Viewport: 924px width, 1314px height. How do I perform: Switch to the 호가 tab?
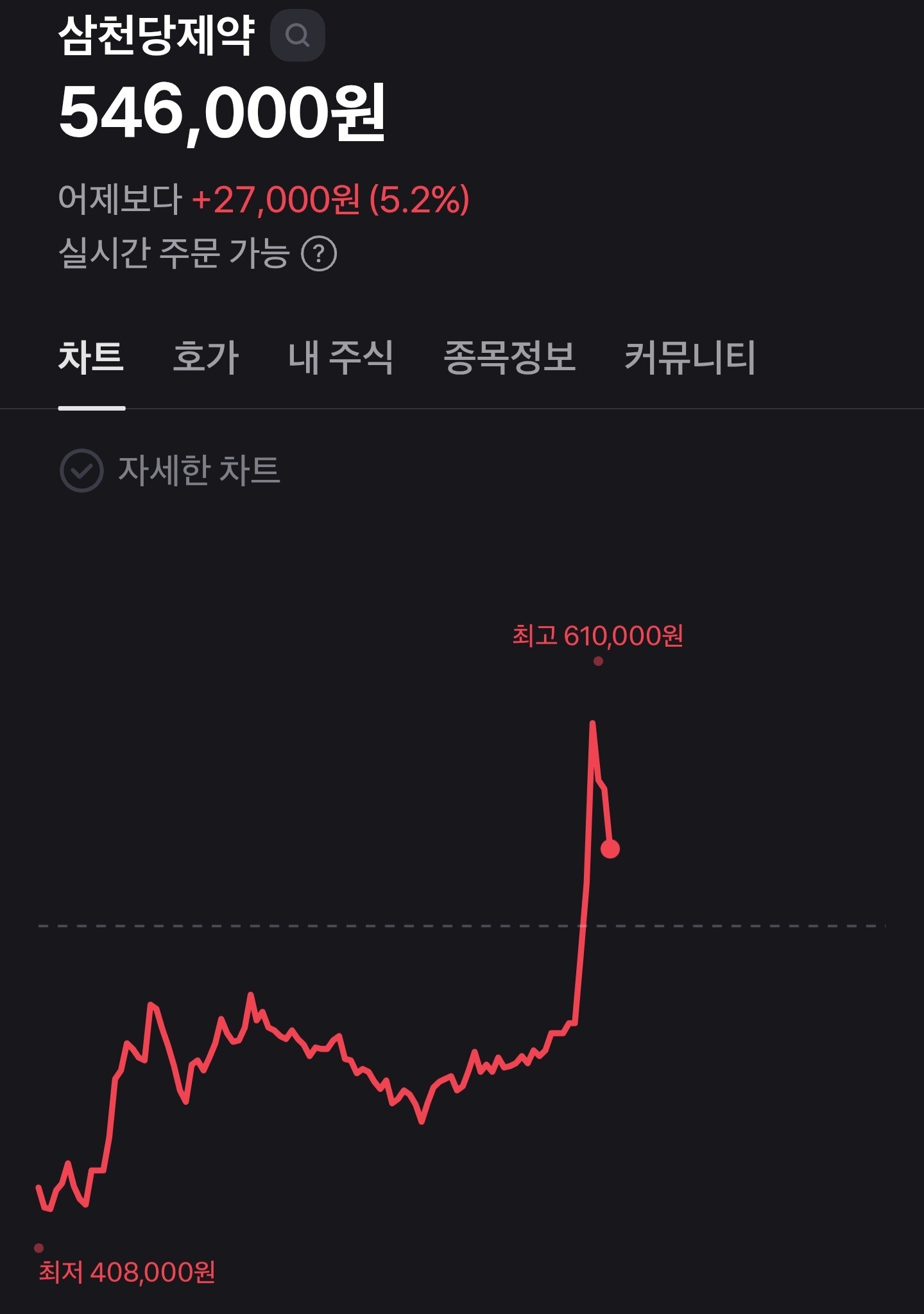point(205,357)
